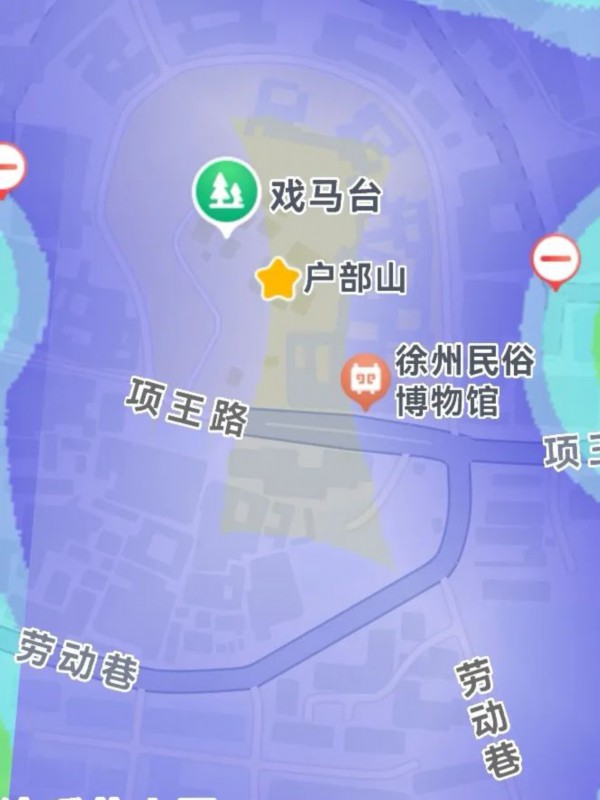
Task: Select the 户部山 starred place marker
Action: click(277, 281)
